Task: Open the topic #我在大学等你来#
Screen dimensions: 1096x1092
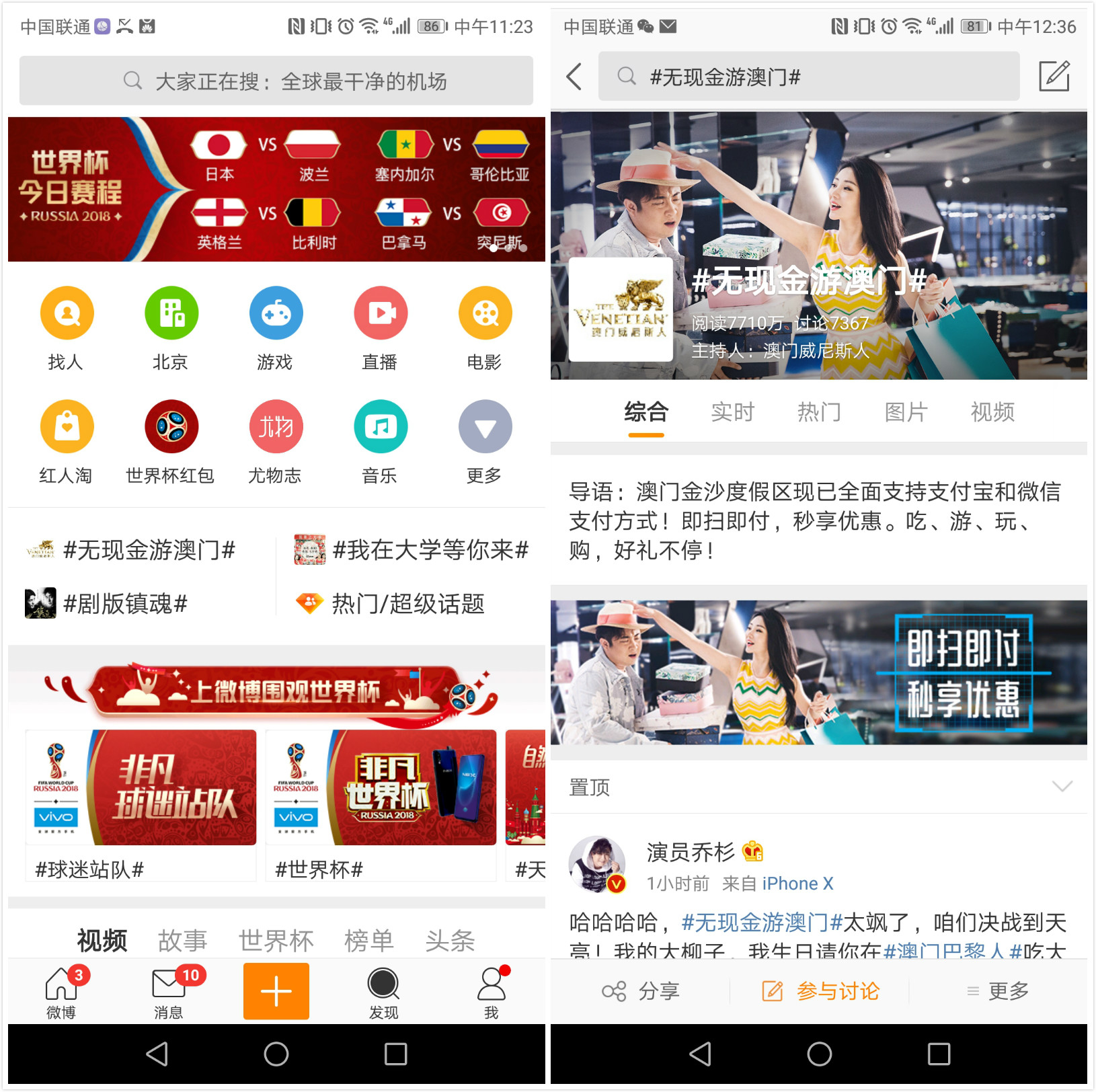Action: (412, 550)
